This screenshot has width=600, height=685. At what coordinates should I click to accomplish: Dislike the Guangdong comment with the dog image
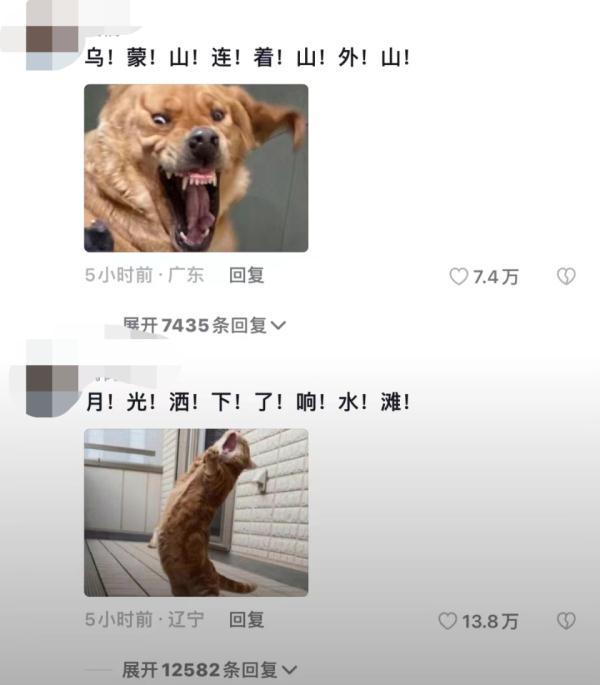pyautogui.click(x=566, y=277)
